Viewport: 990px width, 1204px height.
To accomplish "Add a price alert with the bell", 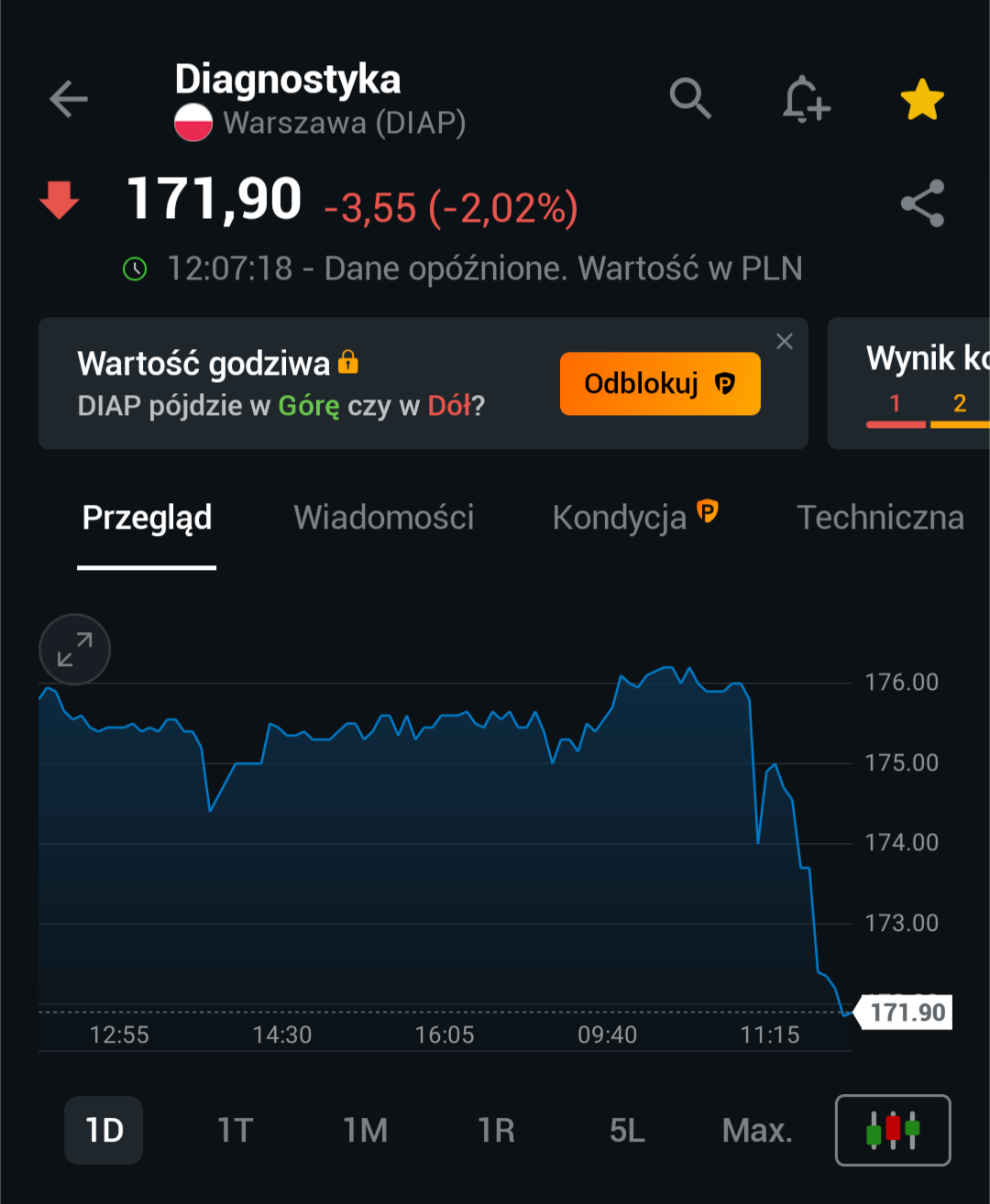I will click(806, 99).
